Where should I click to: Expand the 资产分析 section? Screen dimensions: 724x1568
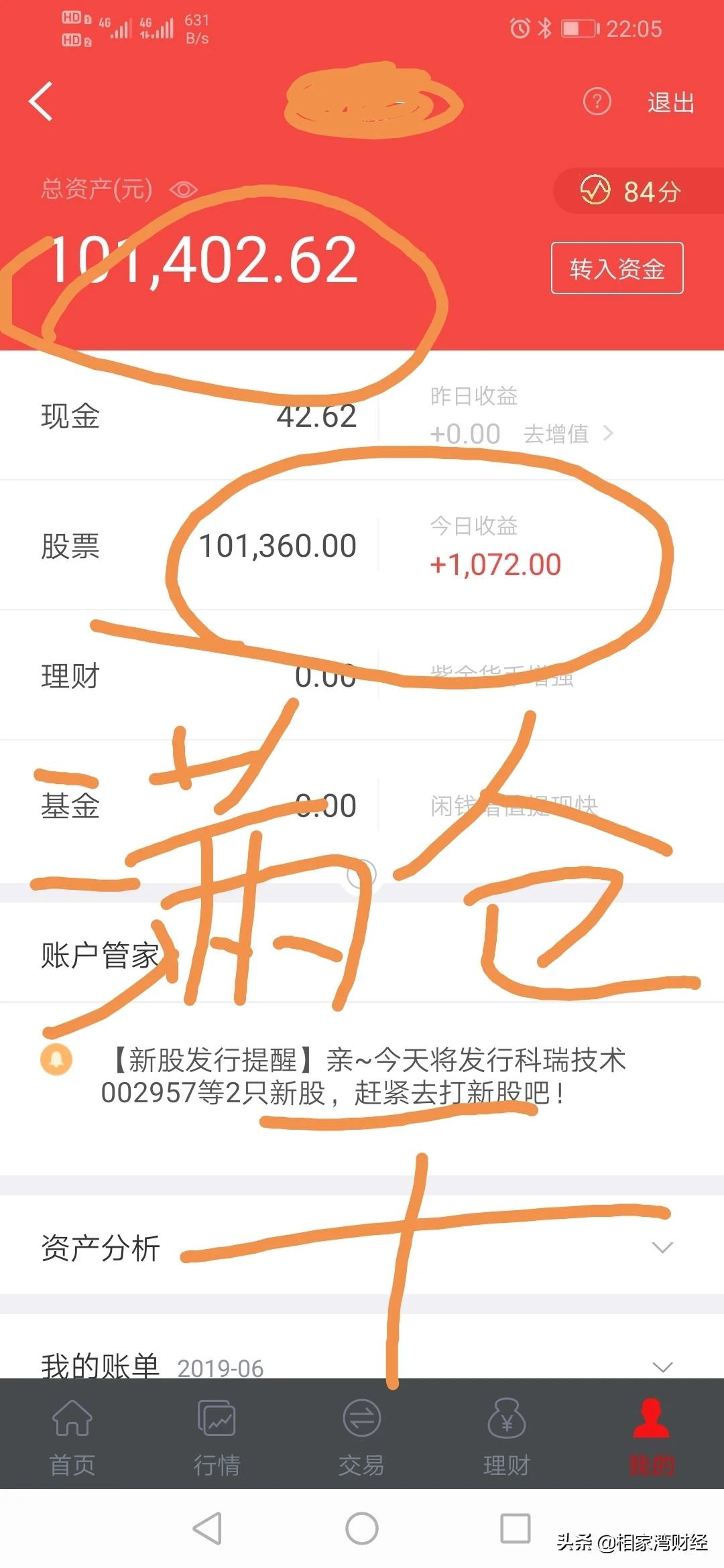click(x=362, y=1248)
